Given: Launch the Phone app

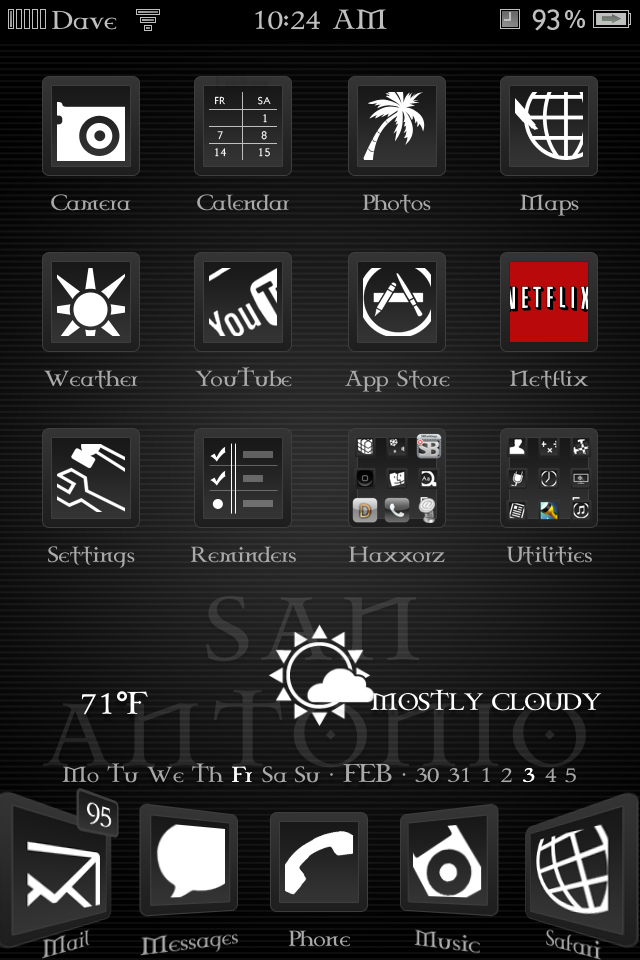Looking at the screenshot, I should (x=319, y=862).
